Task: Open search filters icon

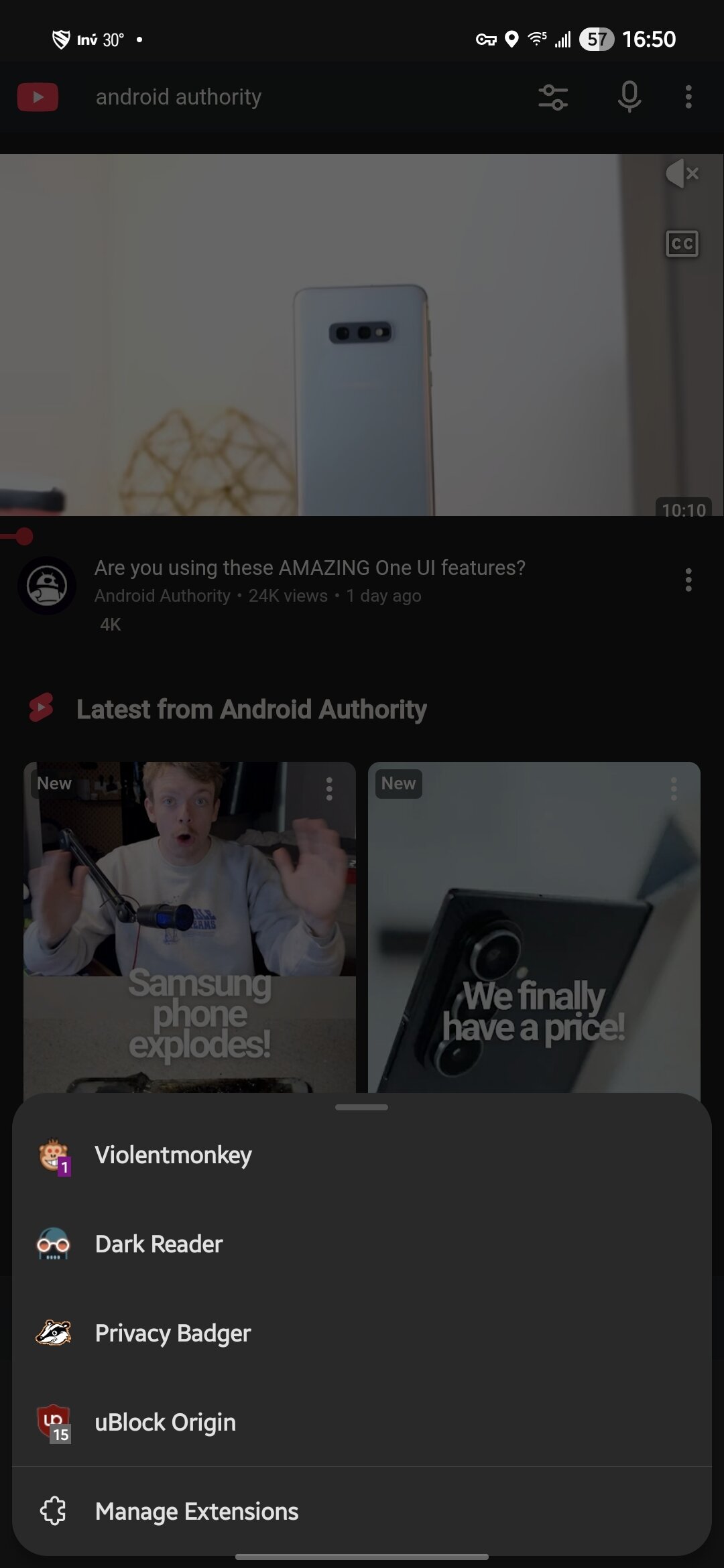Action: (x=553, y=97)
